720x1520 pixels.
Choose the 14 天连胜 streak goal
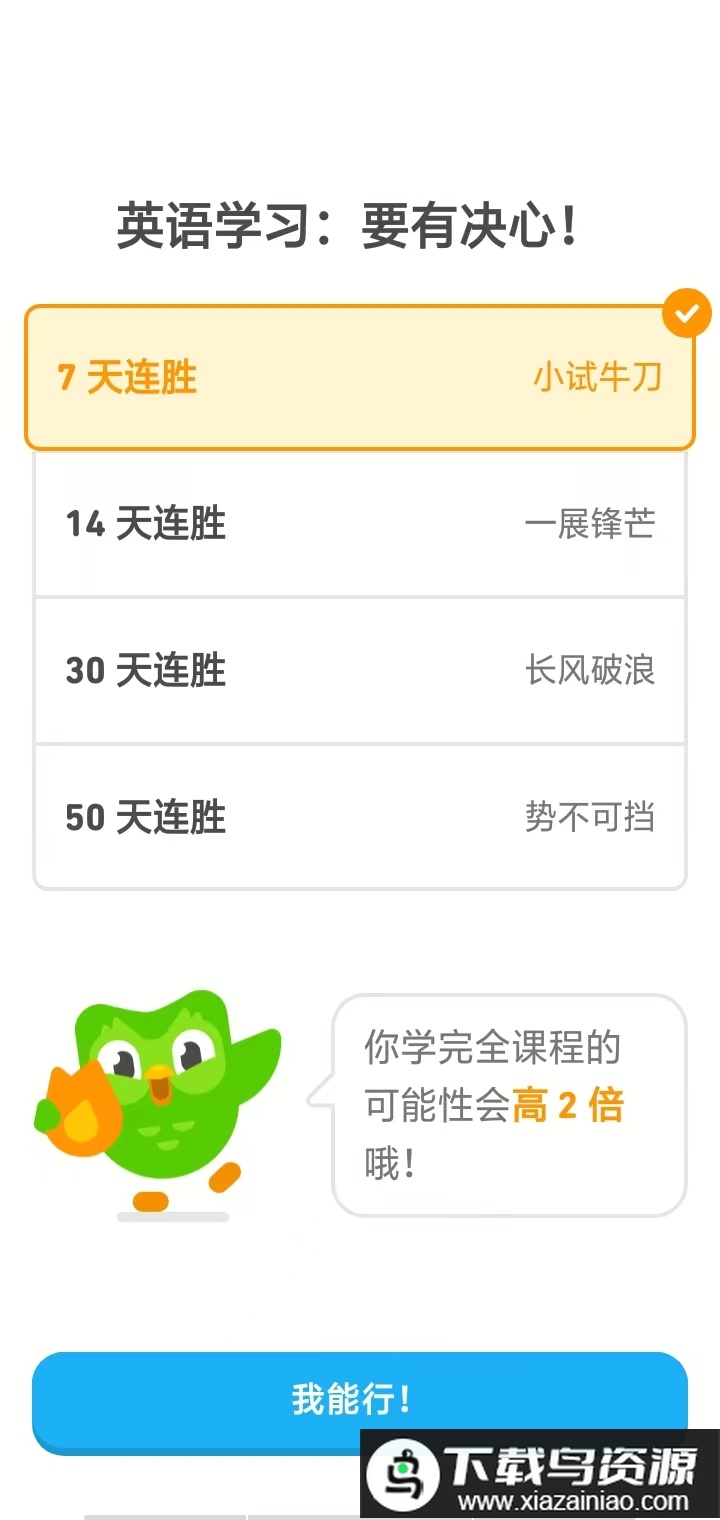coord(360,524)
